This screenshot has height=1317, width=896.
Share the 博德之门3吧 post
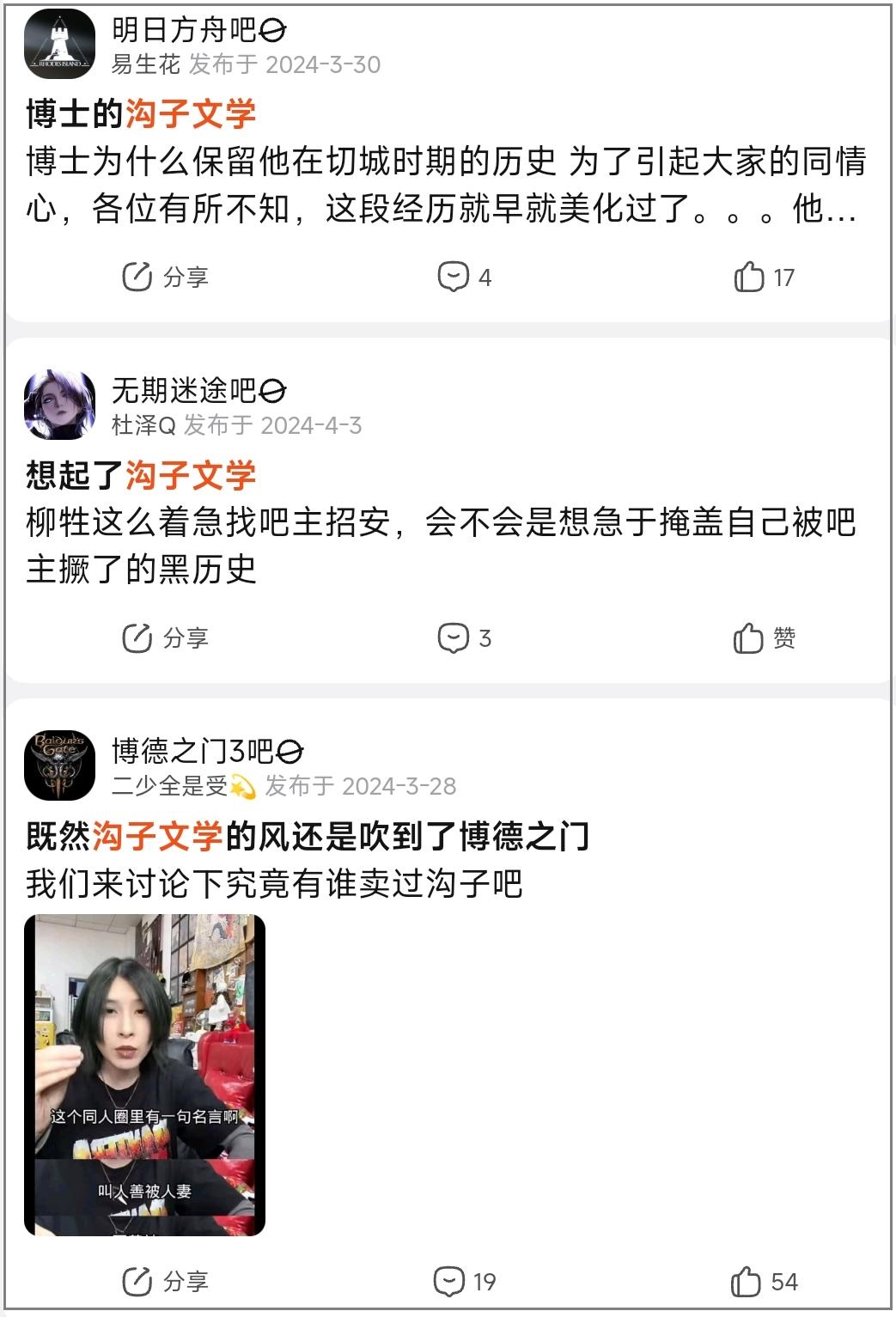pos(165,1282)
